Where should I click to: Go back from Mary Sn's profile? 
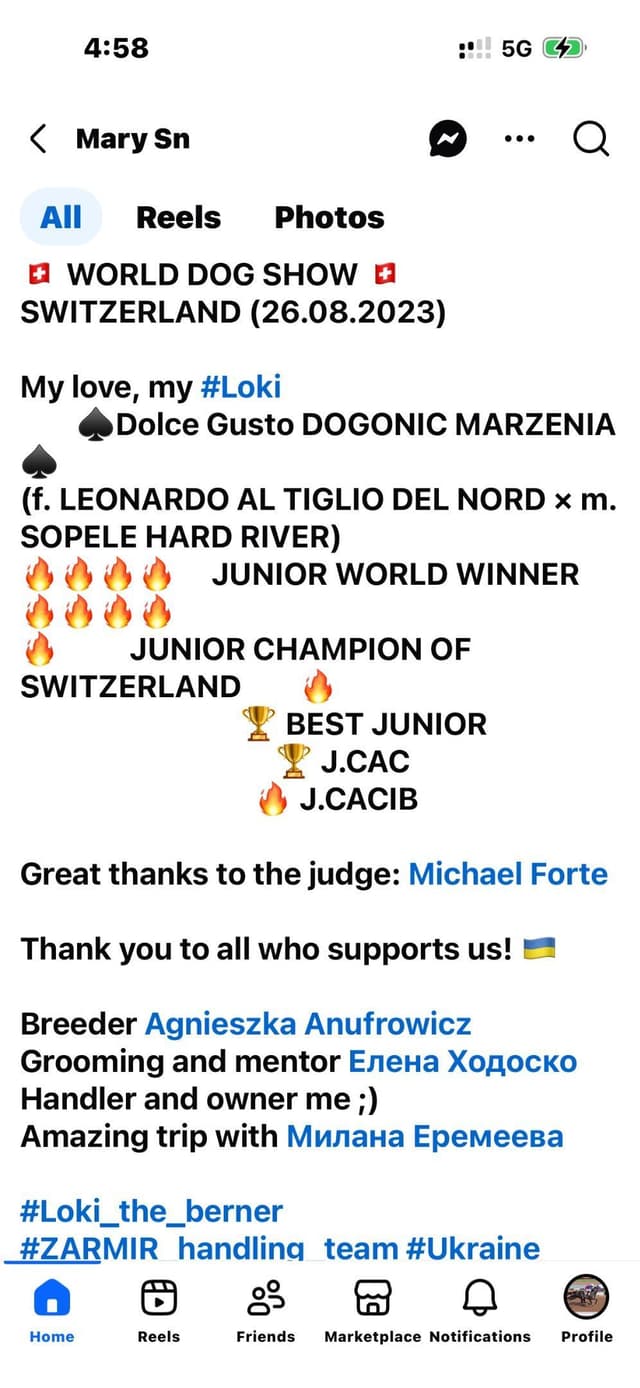(x=38, y=139)
